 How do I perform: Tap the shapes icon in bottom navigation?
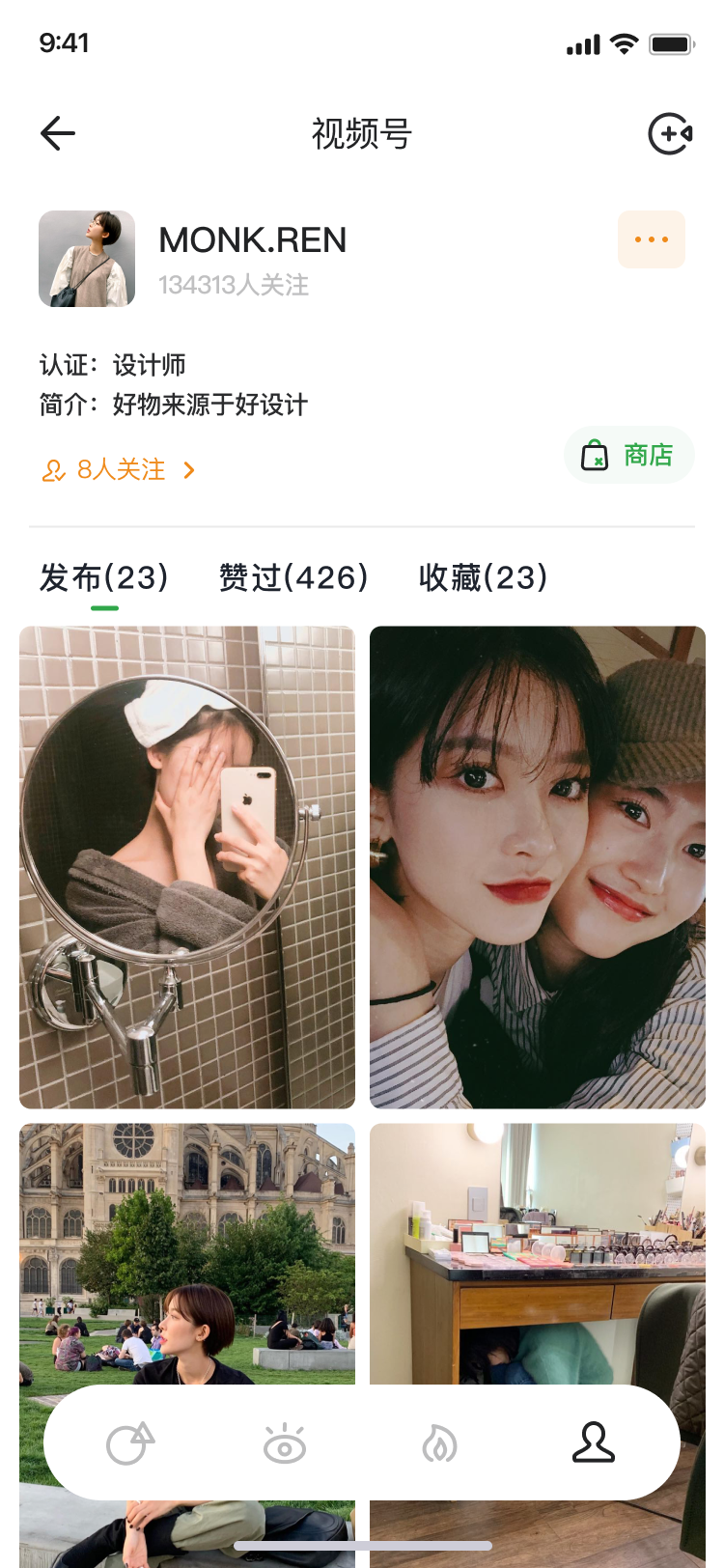[x=130, y=1443]
